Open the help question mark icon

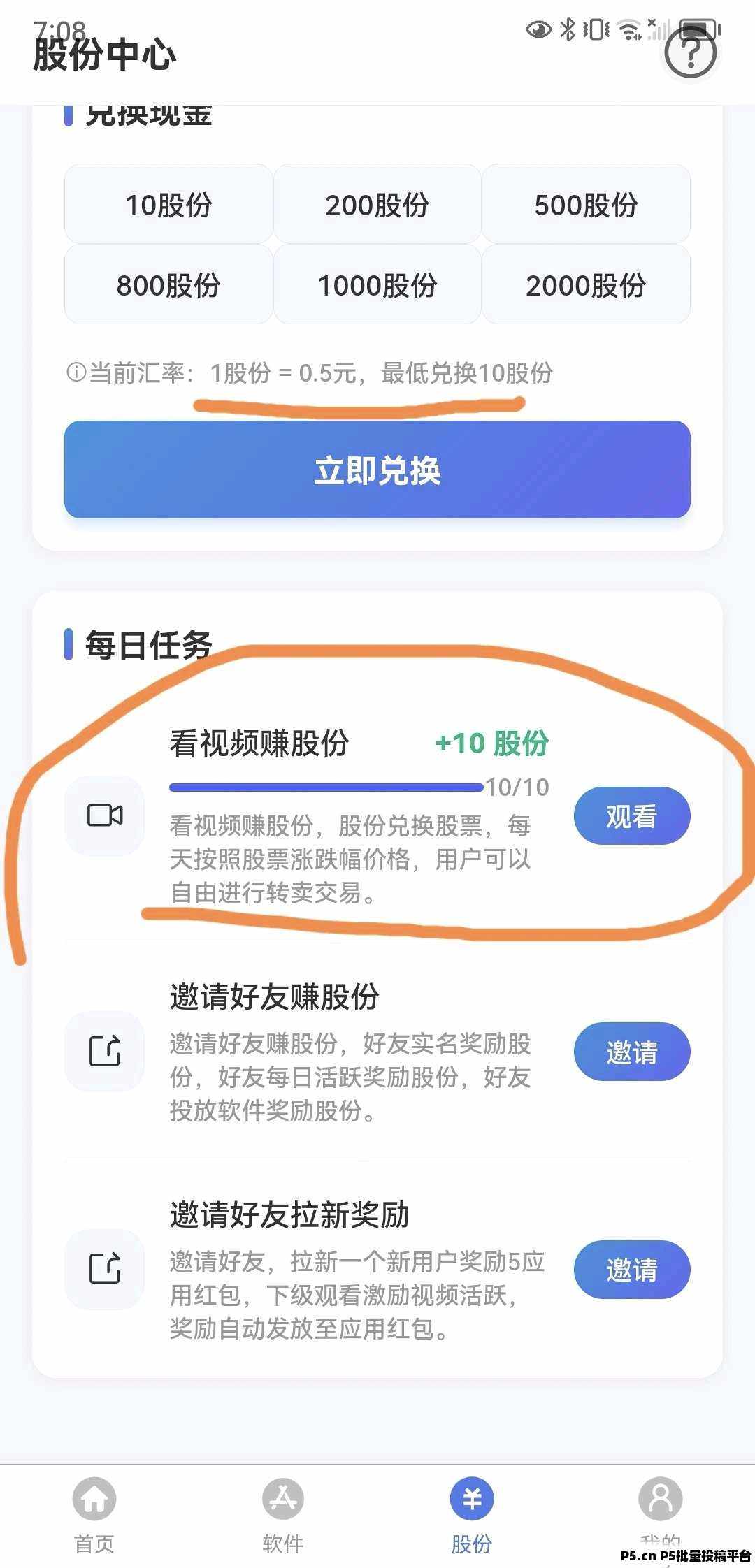click(691, 54)
